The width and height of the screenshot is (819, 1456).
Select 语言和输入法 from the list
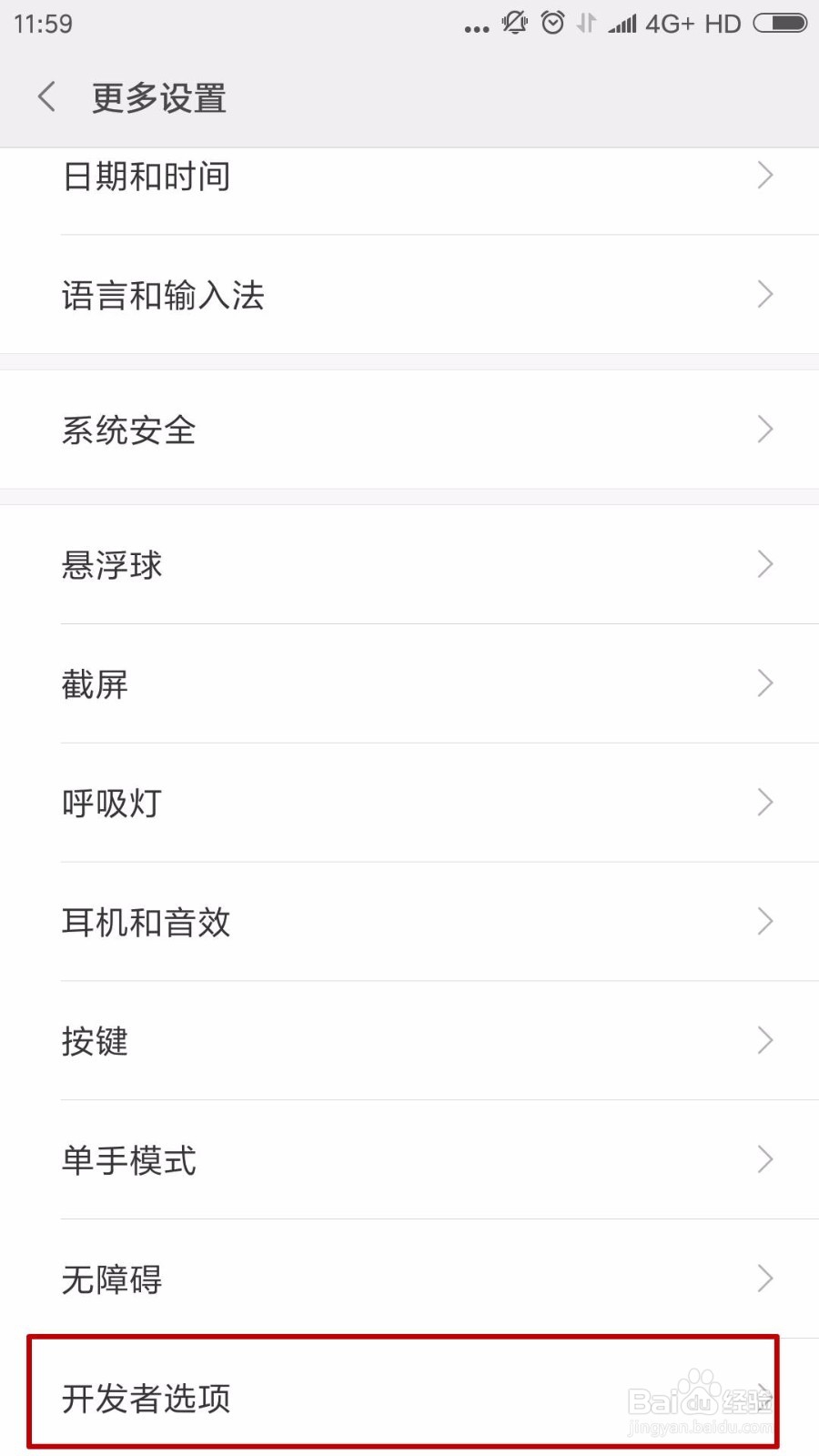162,295
